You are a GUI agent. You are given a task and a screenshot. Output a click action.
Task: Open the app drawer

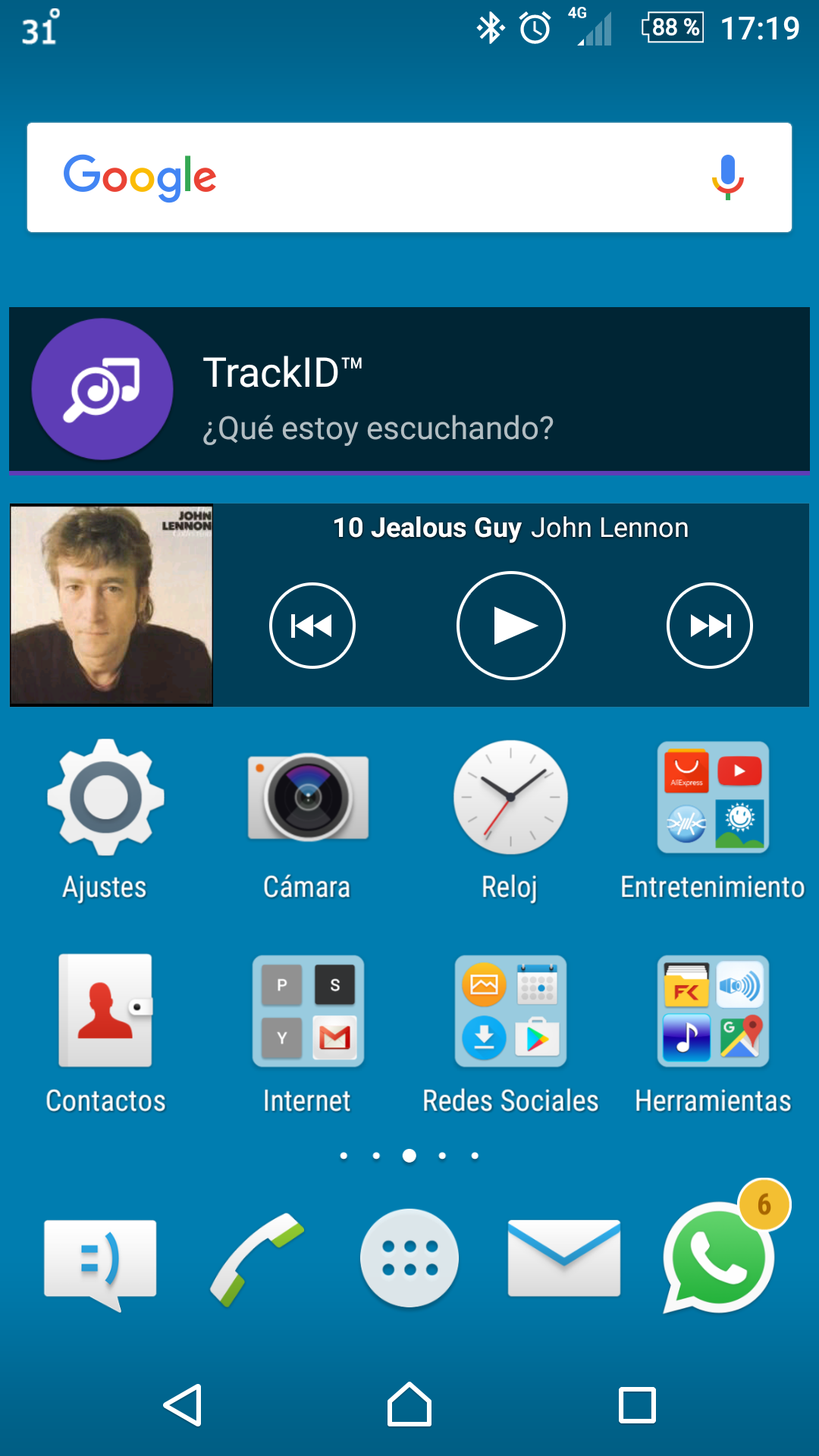click(x=409, y=1259)
